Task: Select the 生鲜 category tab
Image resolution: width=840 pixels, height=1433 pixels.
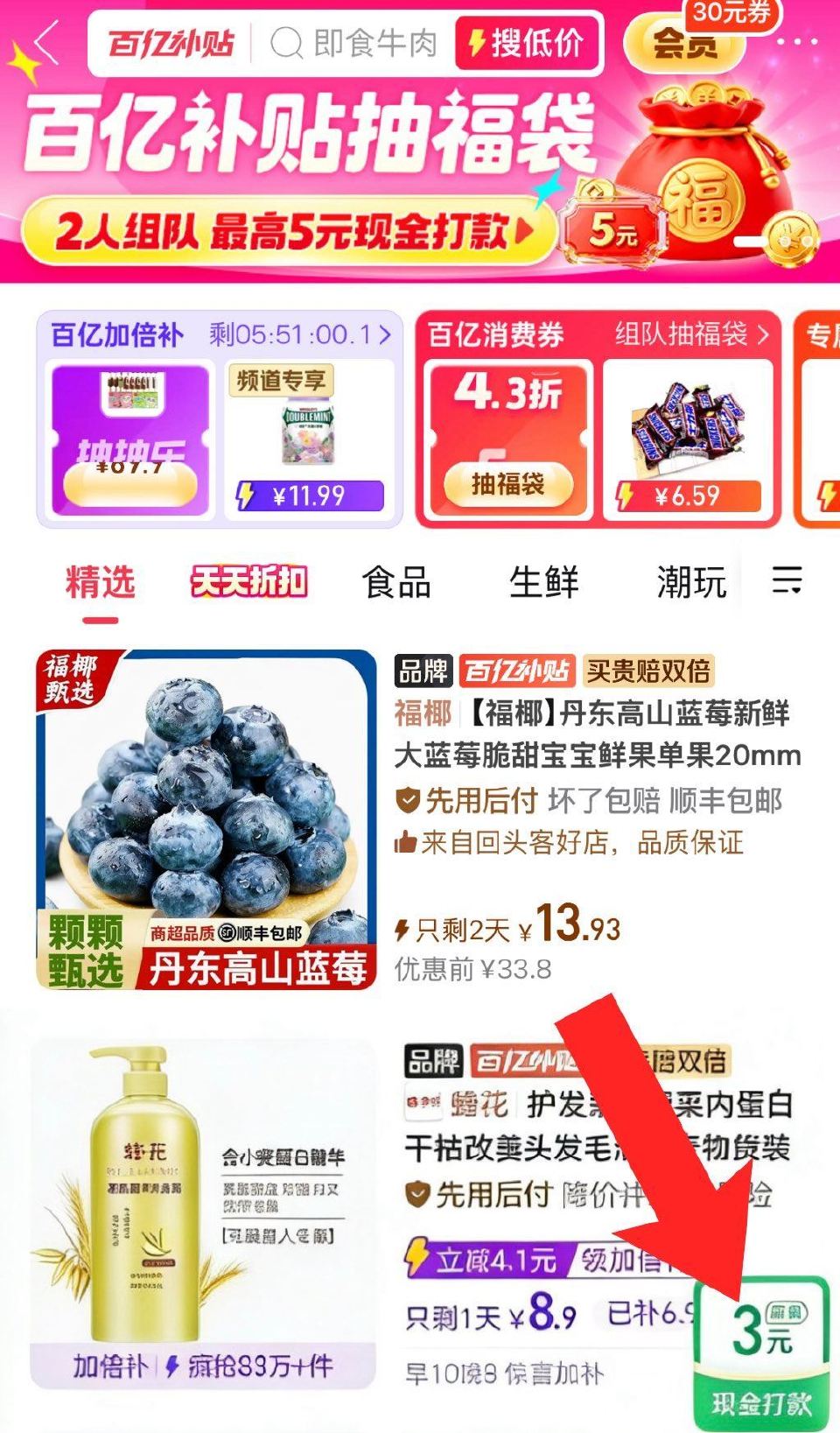Action: 544,581
